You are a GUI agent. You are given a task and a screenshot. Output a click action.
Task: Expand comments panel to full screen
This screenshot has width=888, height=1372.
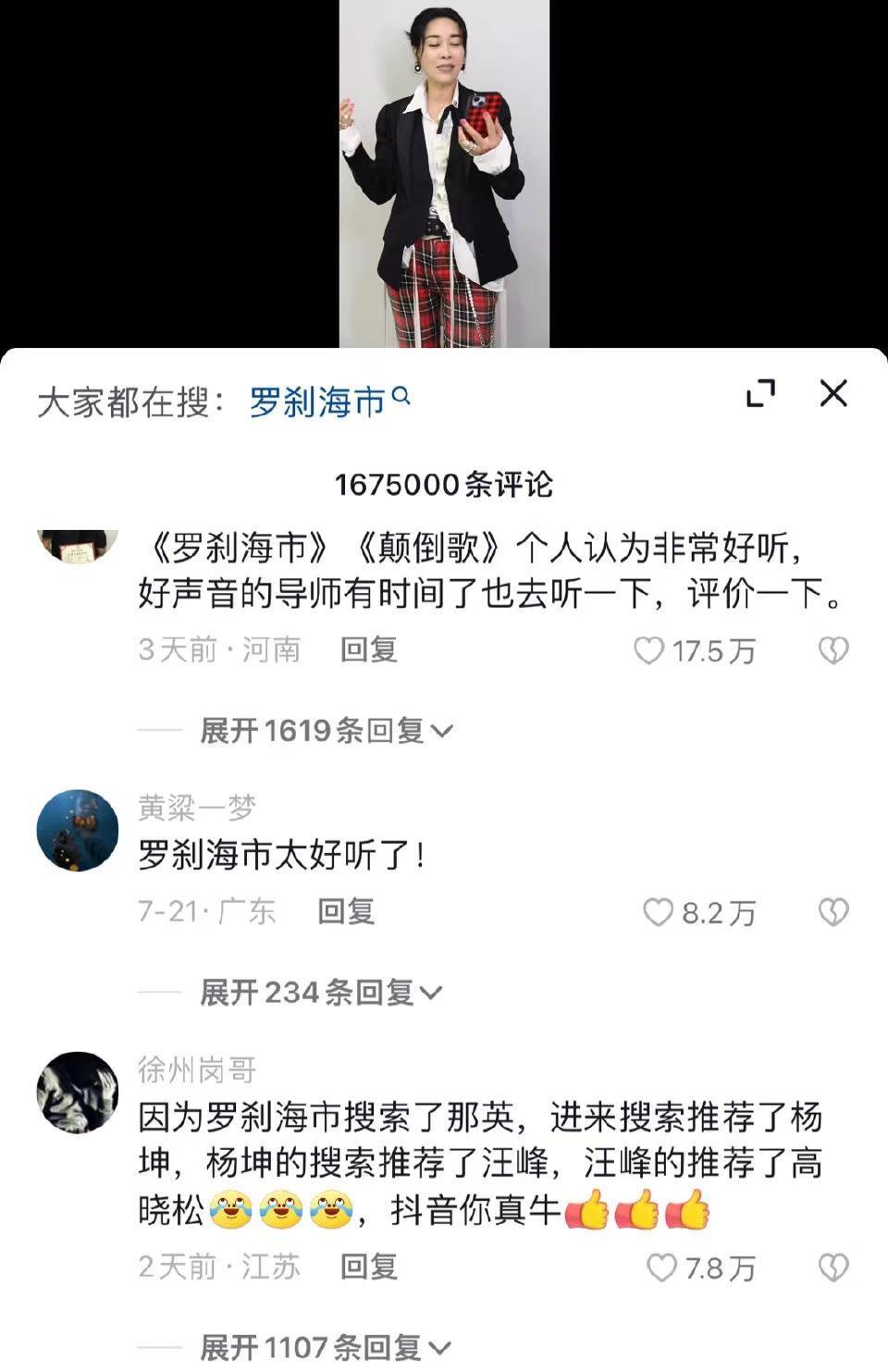click(x=760, y=394)
